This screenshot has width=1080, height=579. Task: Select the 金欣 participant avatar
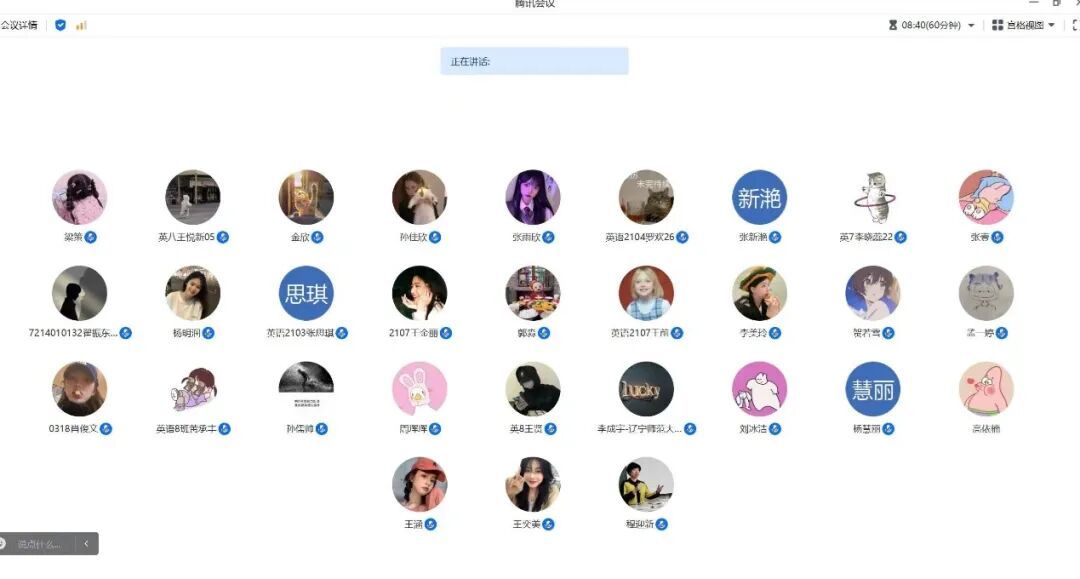tap(306, 197)
